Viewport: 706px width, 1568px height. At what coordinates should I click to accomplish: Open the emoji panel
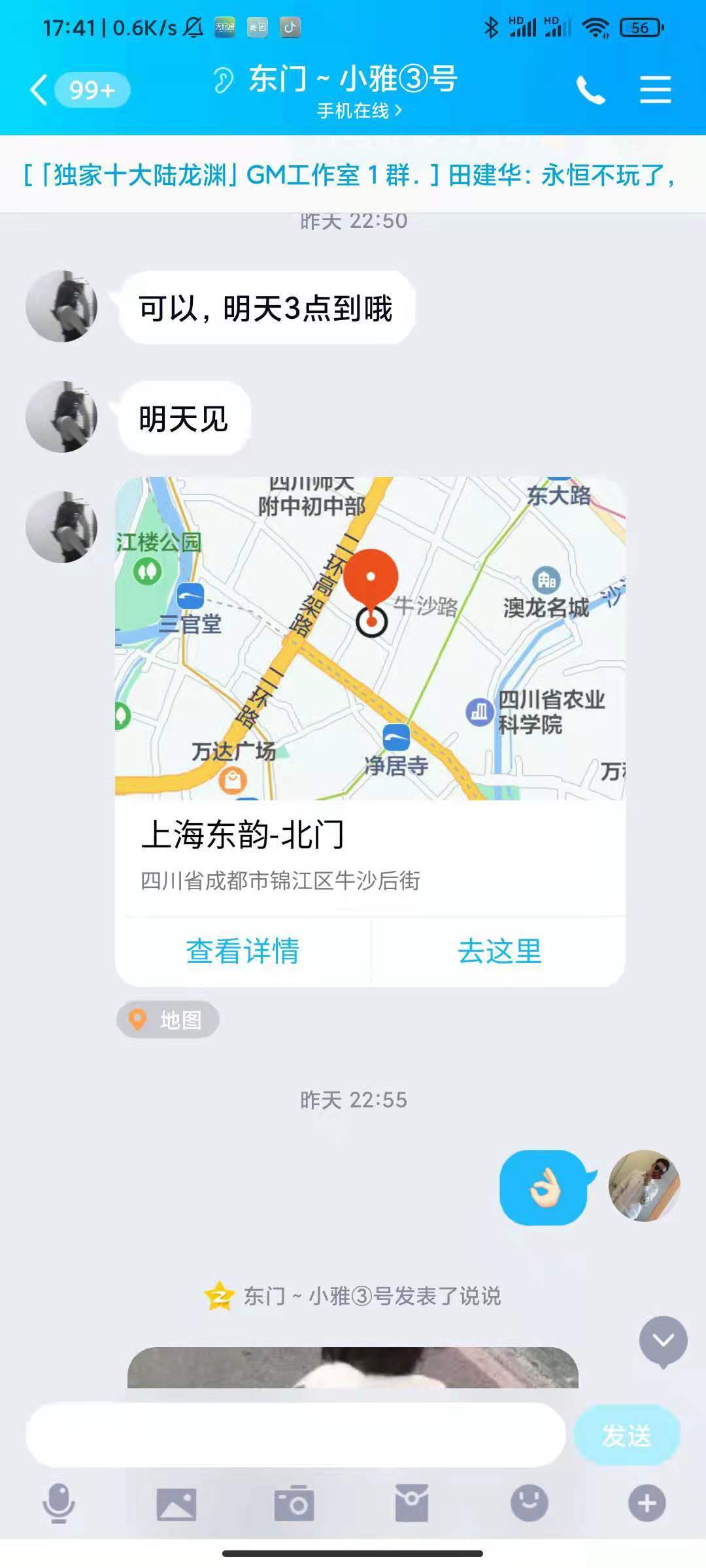pyautogui.click(x=529, y=1503)
